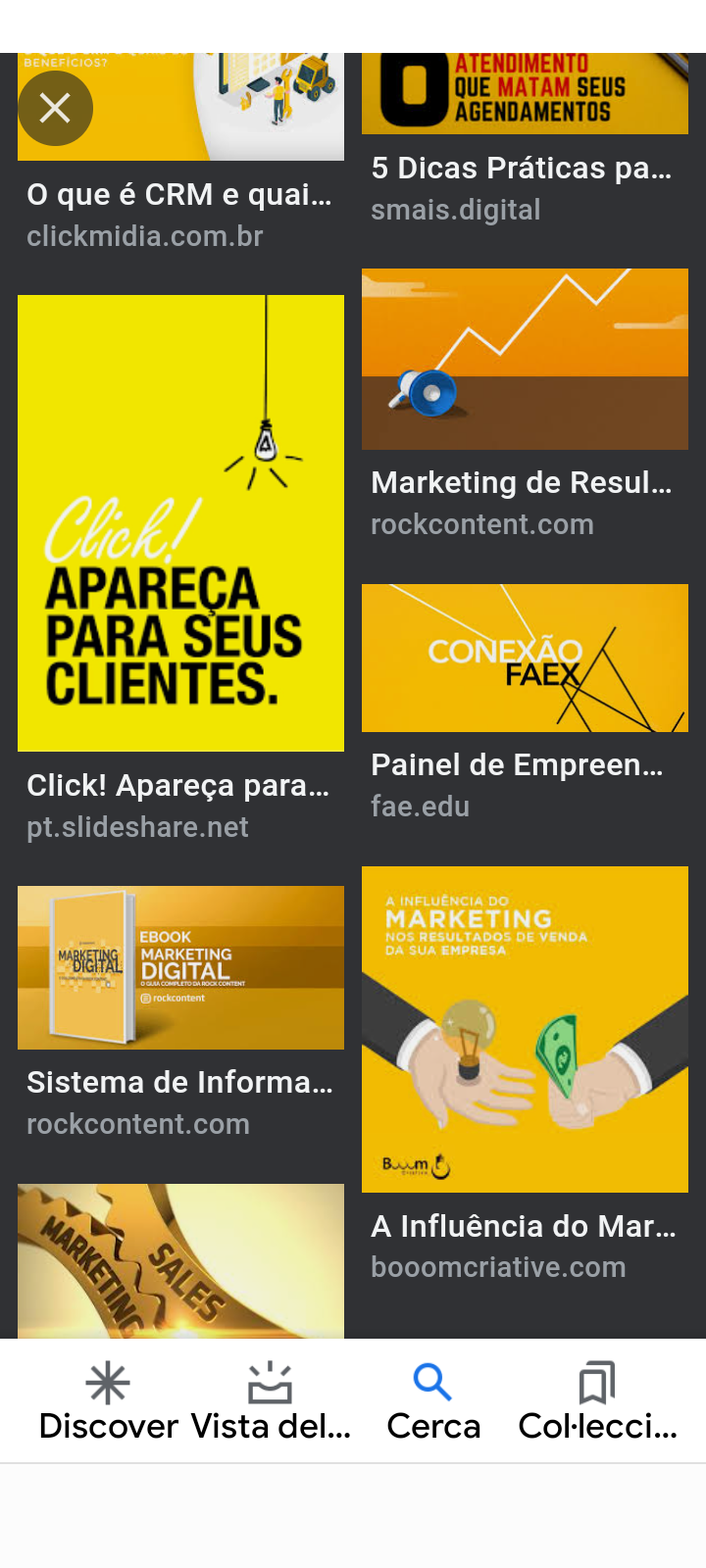Open 'Sistema de Informa...' ebook image result
This screenshot has width=706, height=1568.
pos(180,967)
